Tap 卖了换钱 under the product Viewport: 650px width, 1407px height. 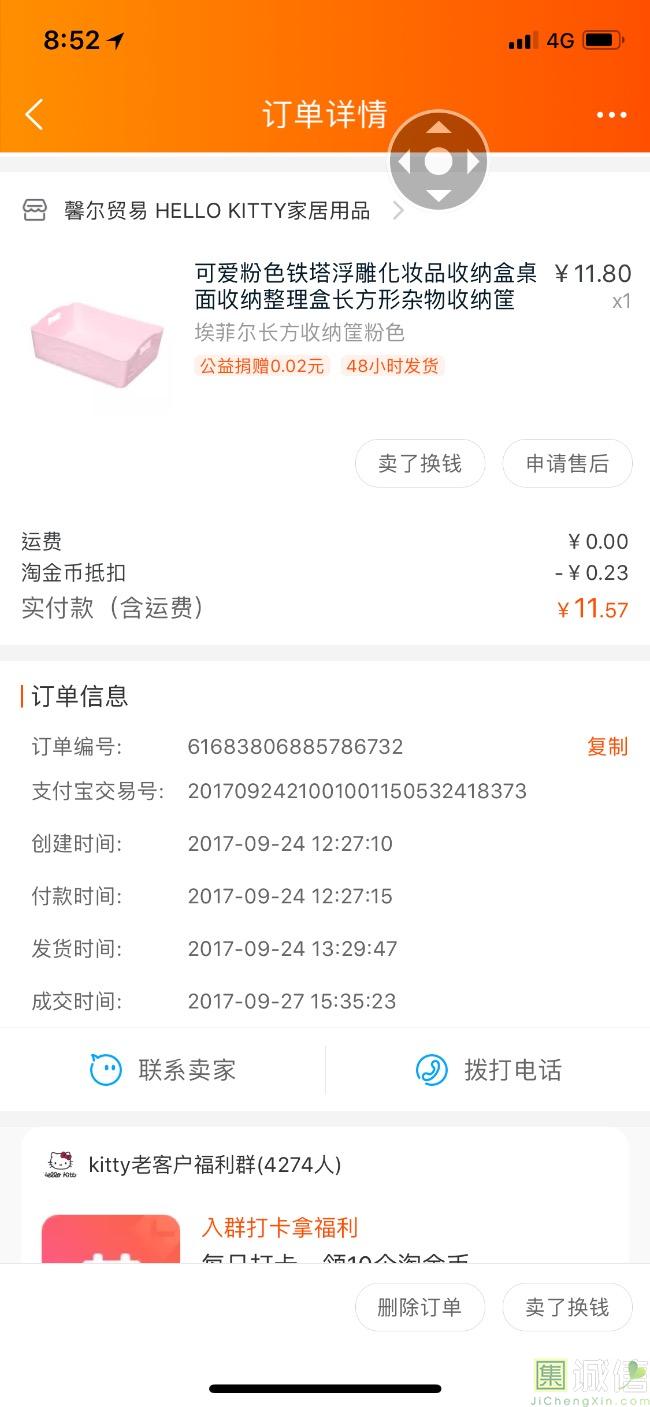point(420,464)
